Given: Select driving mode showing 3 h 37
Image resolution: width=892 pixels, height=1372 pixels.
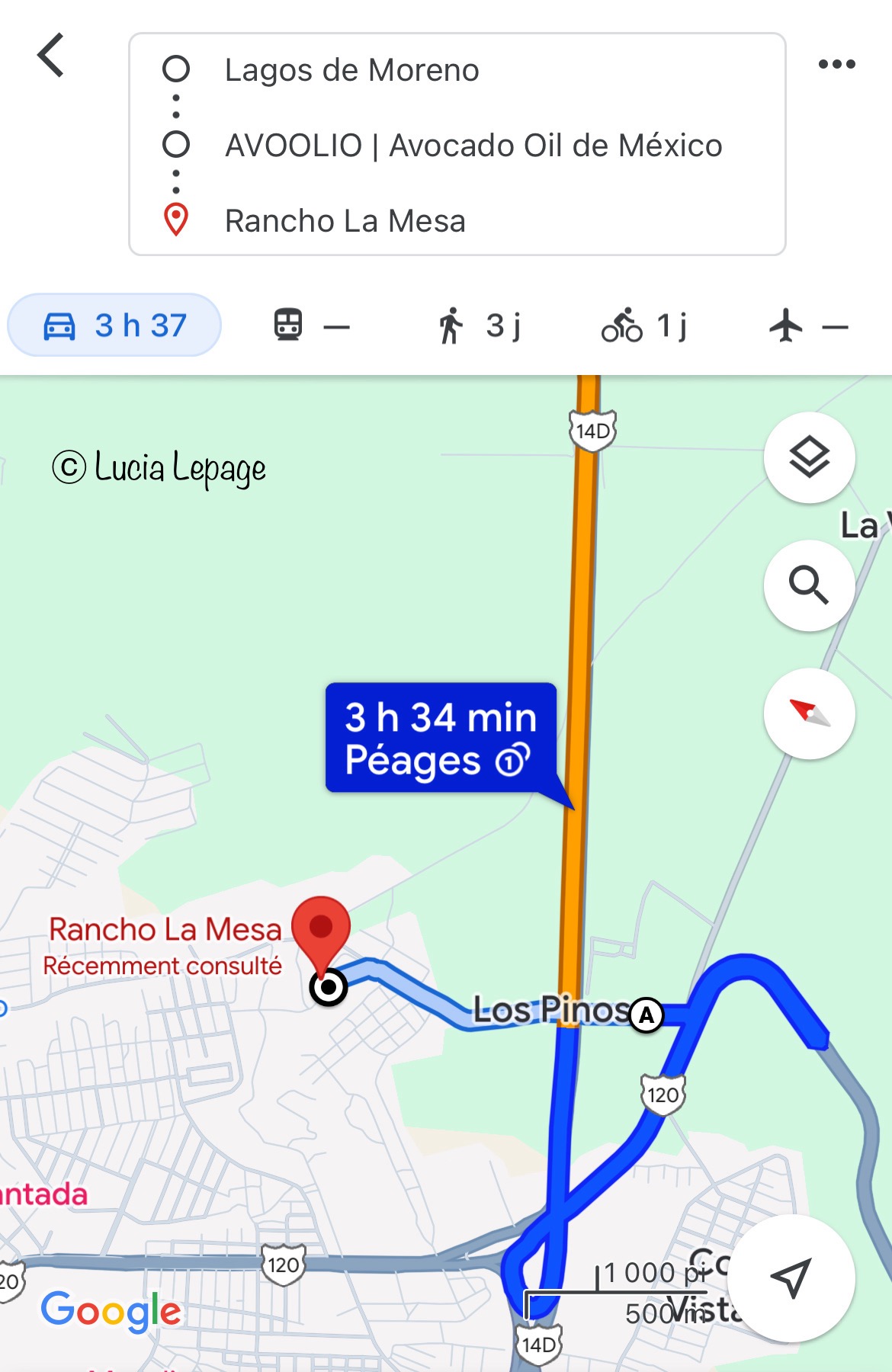Looking at the screenshot, I should coord(114,325).
